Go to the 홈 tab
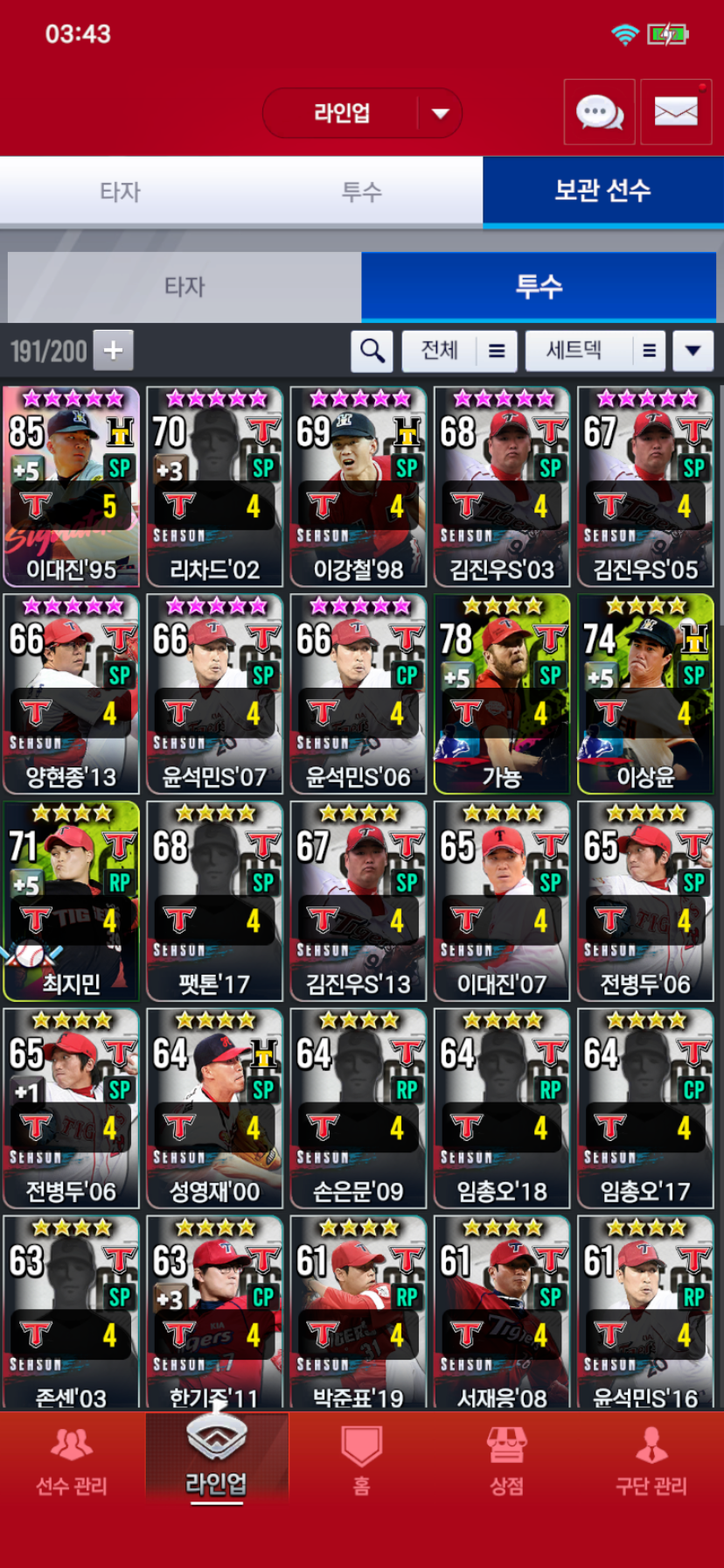 coord(361,1461)
